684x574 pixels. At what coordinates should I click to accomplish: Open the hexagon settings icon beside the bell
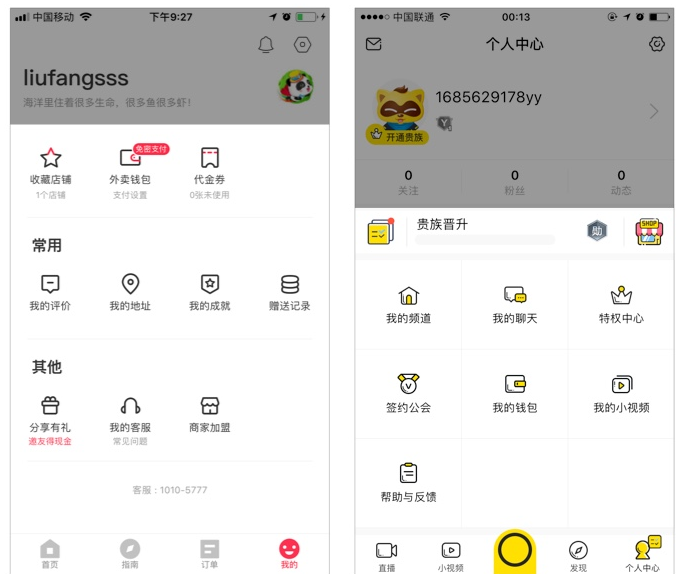(303, 45)
